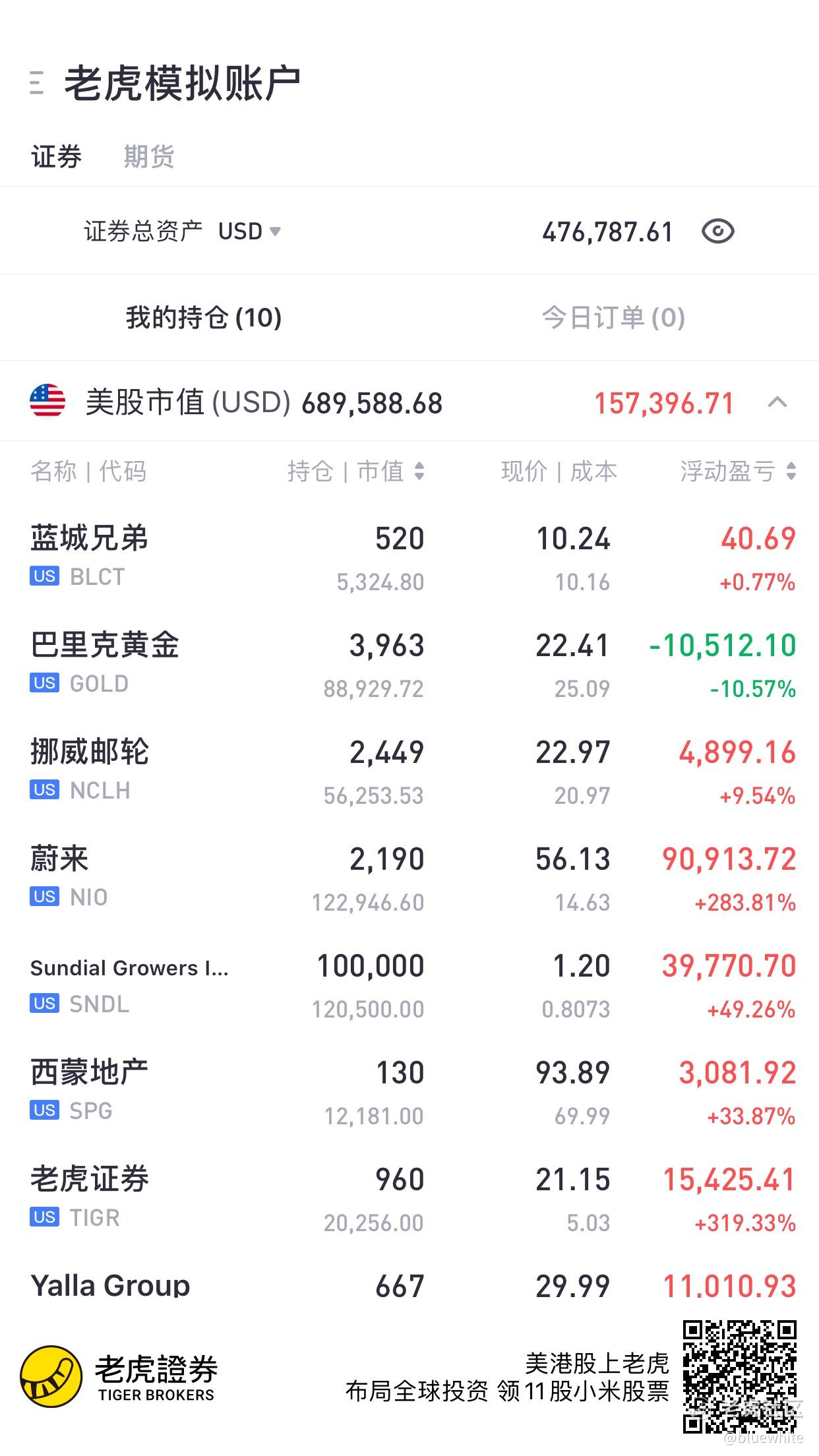
Task: Open the 西蒙地产 SPG holding
Action: pyautogui.click(x=409, y=1093)
